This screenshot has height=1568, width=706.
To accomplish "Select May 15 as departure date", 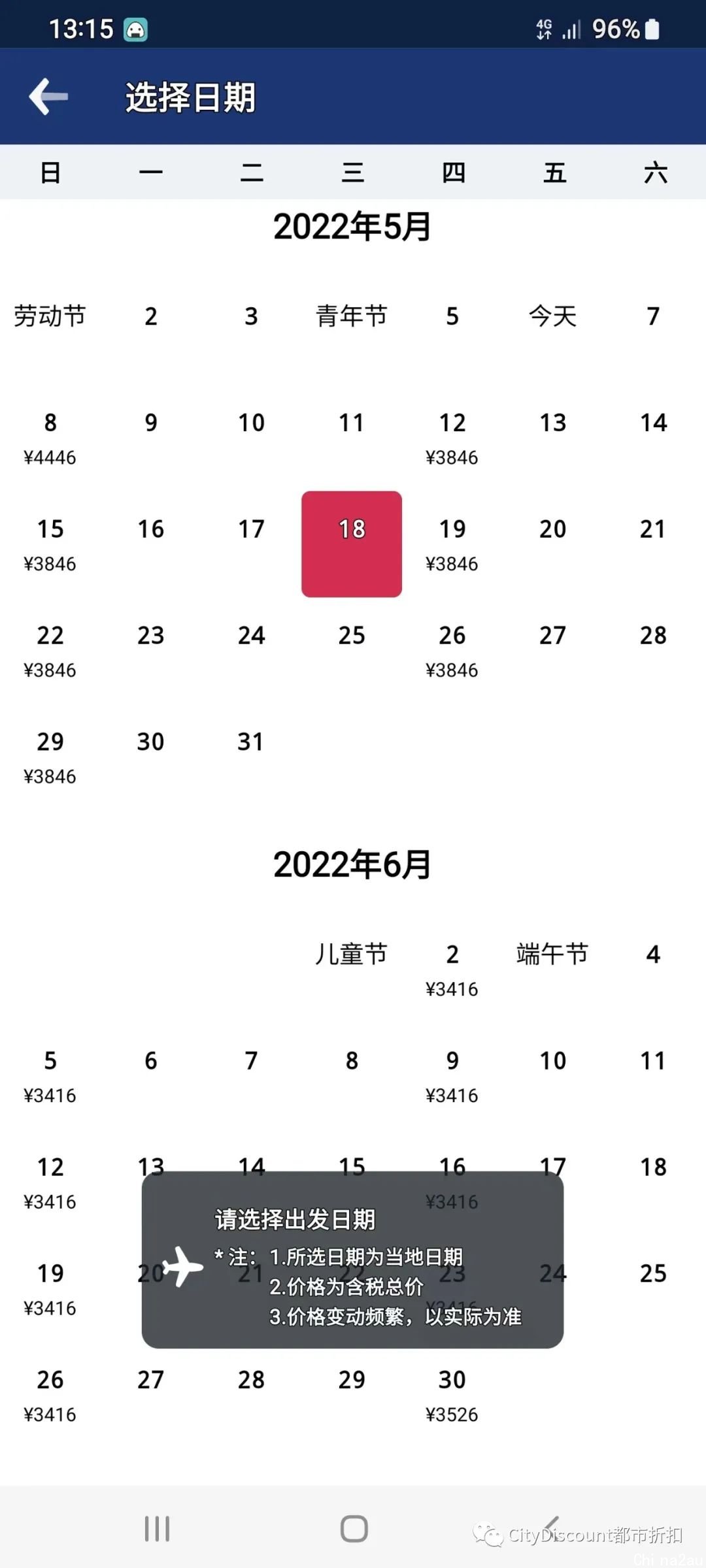I will pos(50,544).
